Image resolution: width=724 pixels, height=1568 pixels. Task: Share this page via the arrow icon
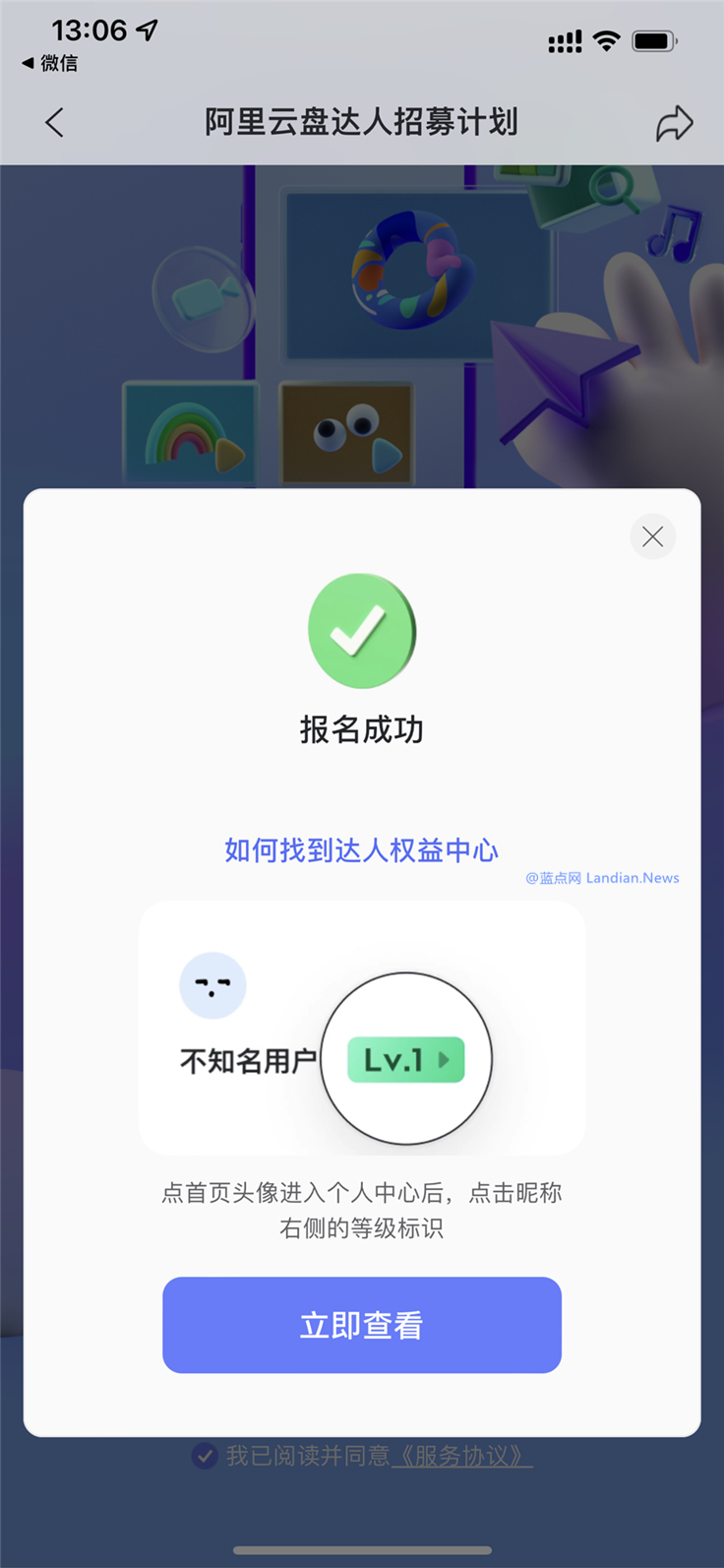[674, 124]
